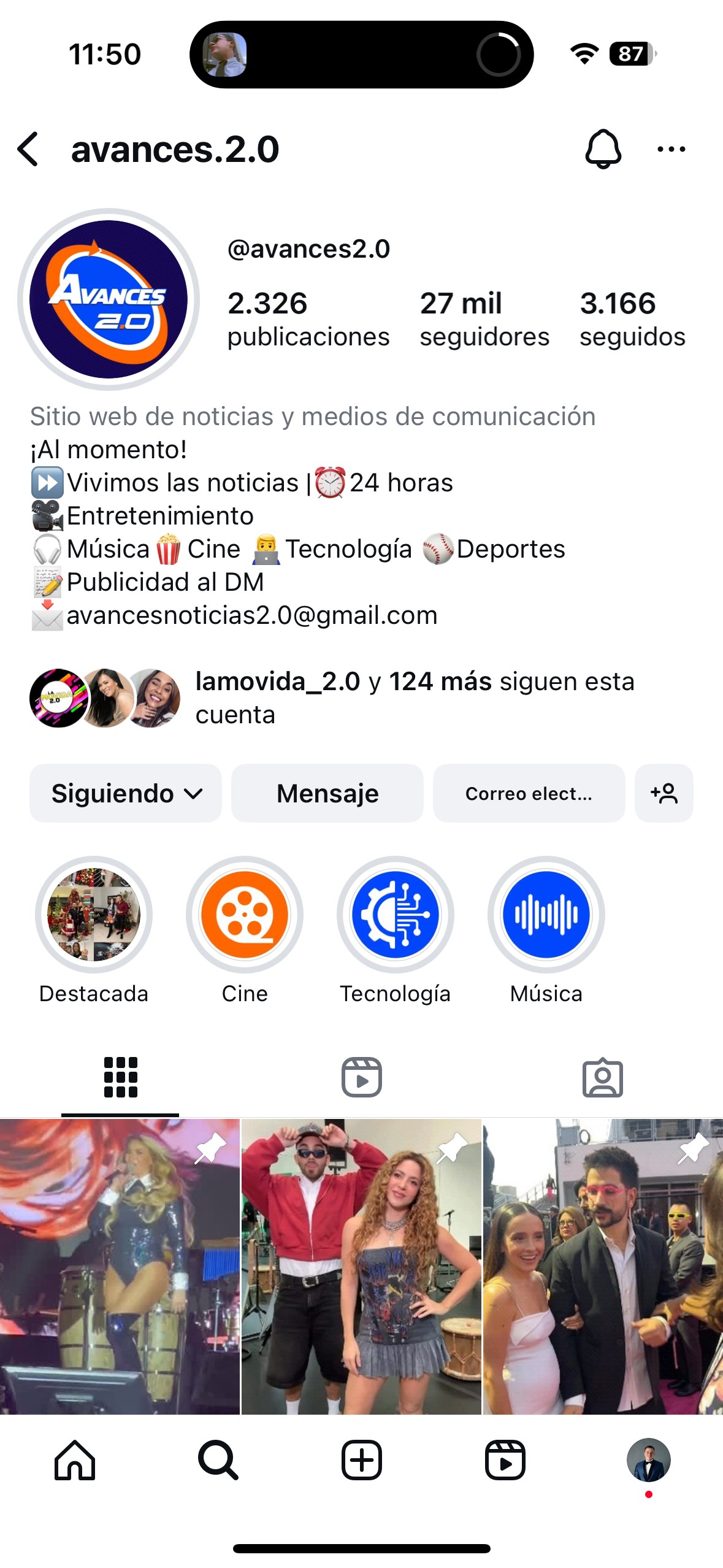The image size is (723, 1568).
Task: Switch to the profile Reels tab
Action: tap(361, 1077)
